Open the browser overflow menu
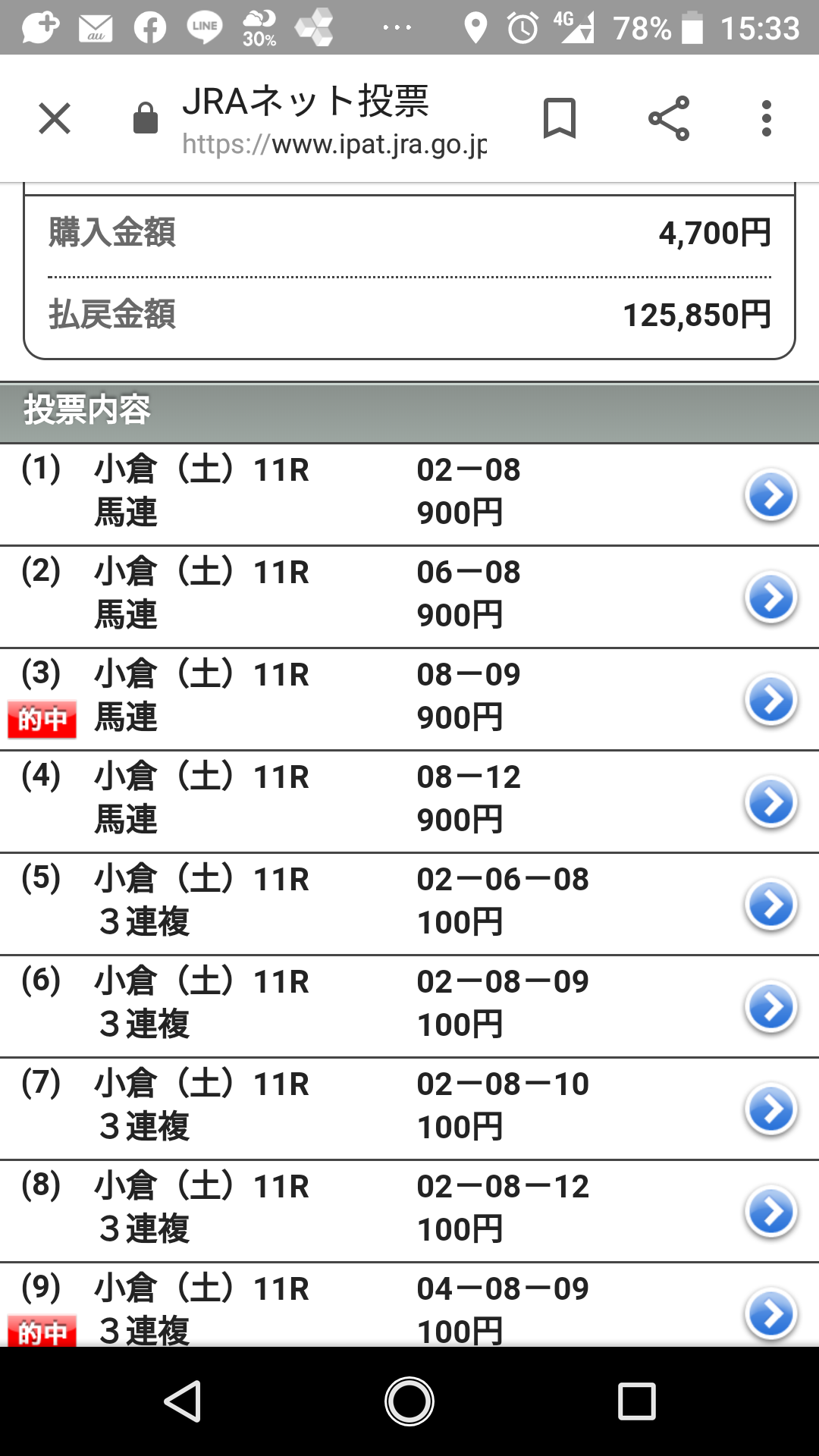 click(x=767, y=118)
